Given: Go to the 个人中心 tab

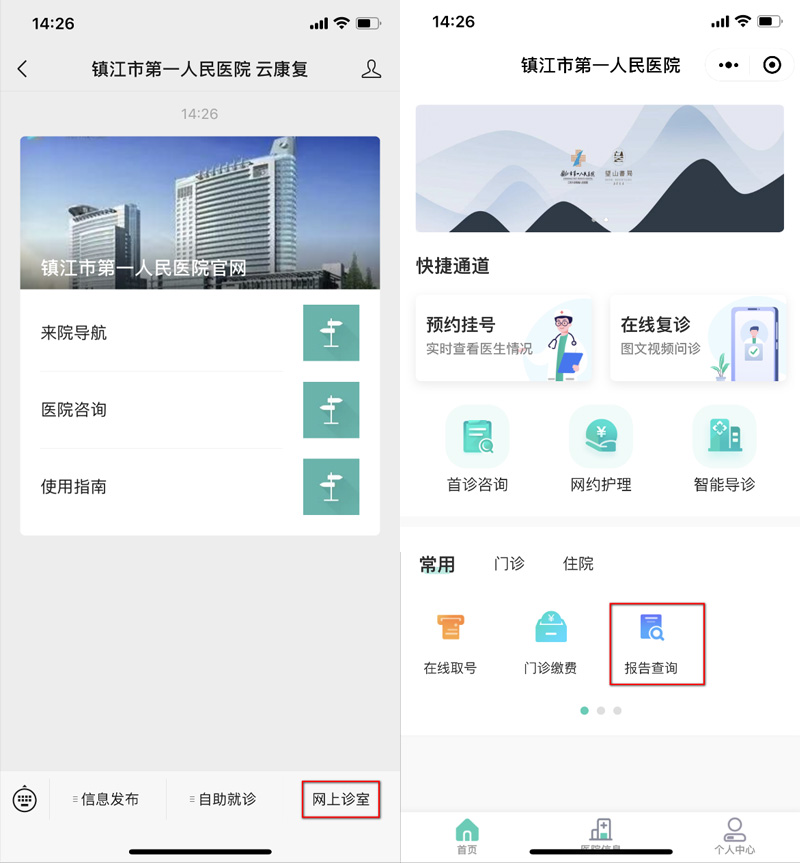Looking at the screenshot, I should 735,836.
